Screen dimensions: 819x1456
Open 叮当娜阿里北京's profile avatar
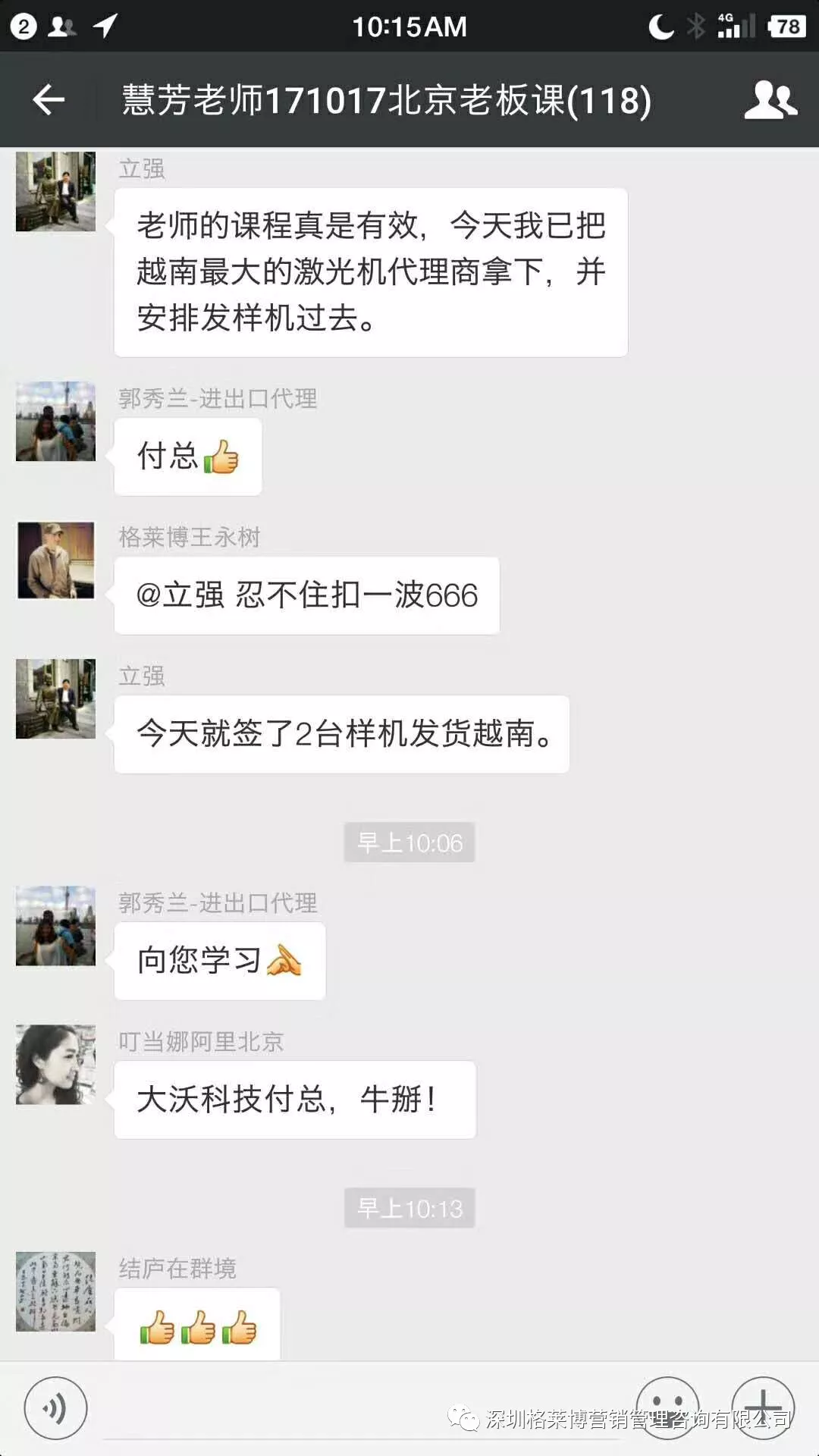55,1064
